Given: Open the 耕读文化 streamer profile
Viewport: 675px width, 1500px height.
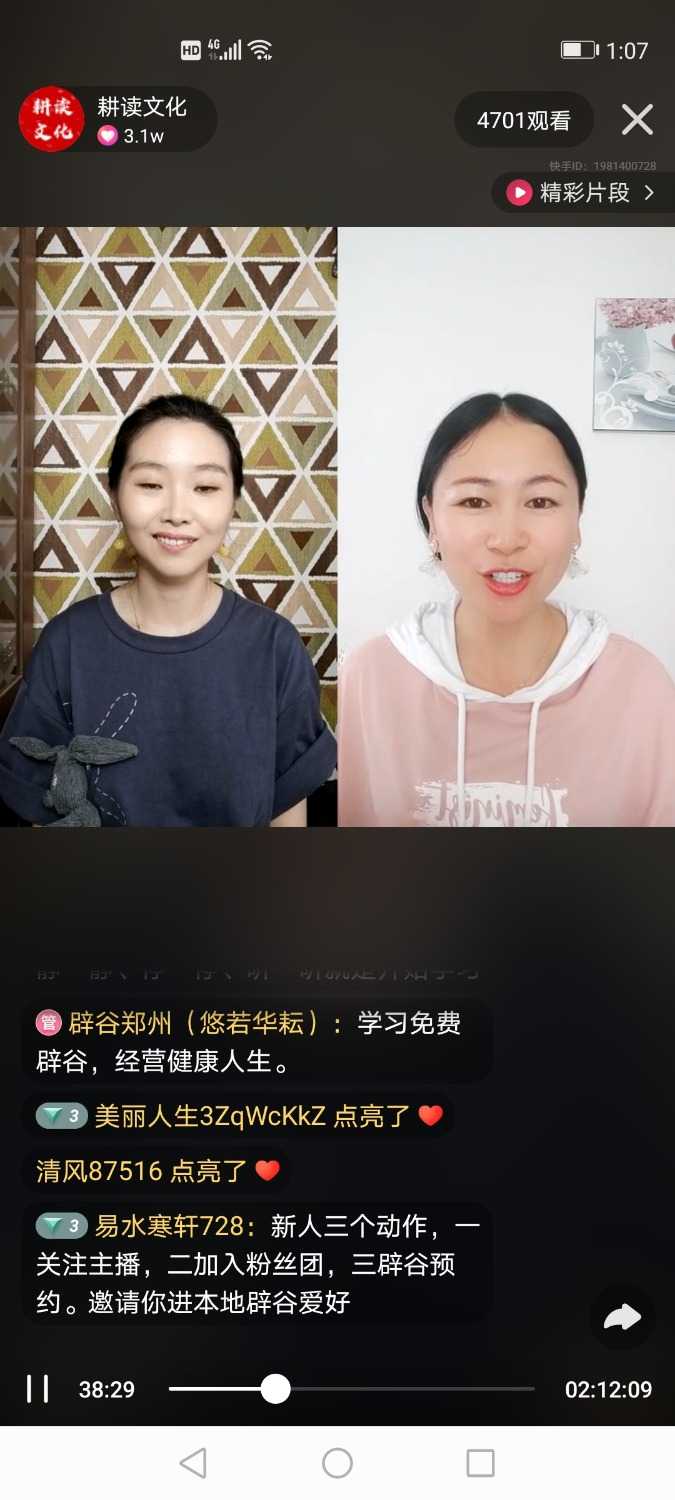Looking at the screenshot, I should 52,120.
